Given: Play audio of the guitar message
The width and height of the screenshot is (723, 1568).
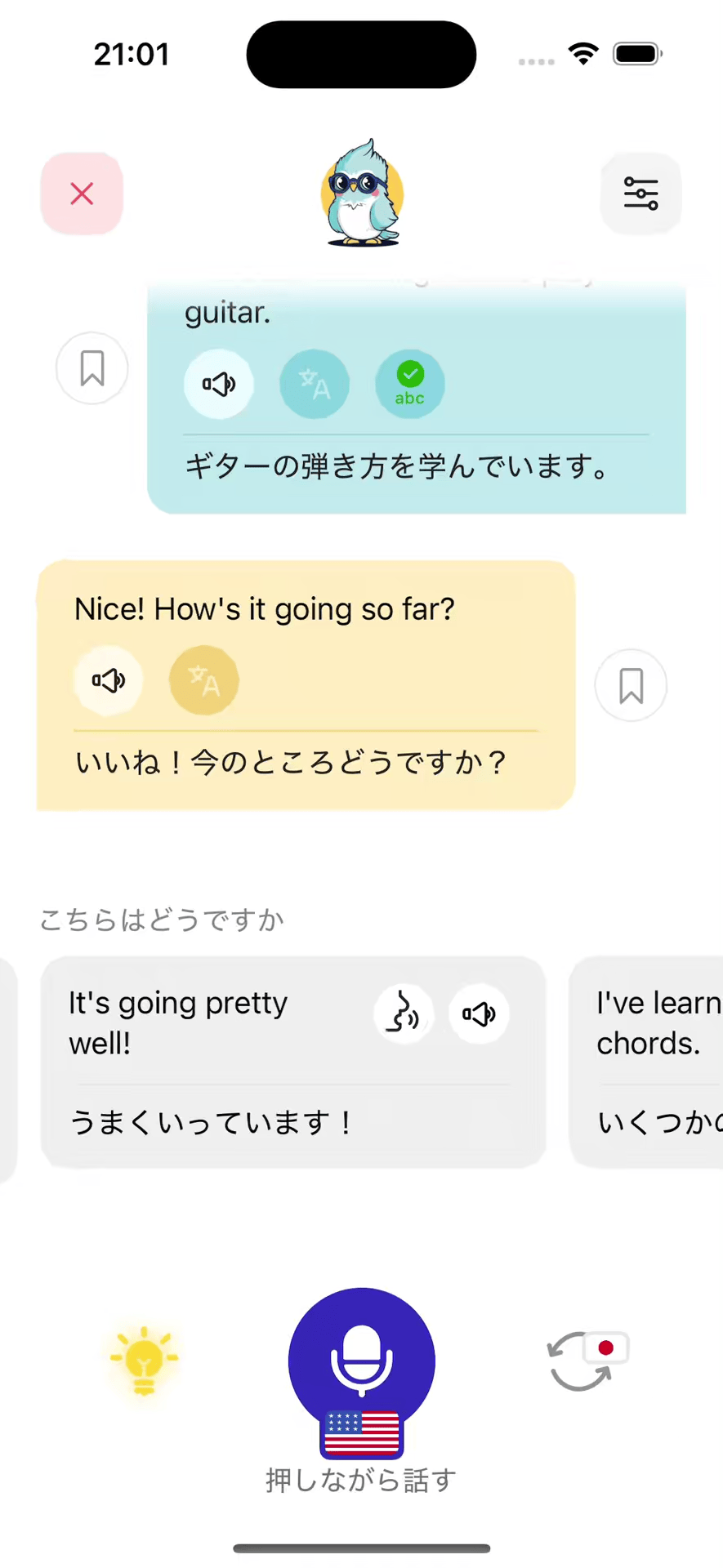Looking at the screenshot, I should tap(219, 384).
